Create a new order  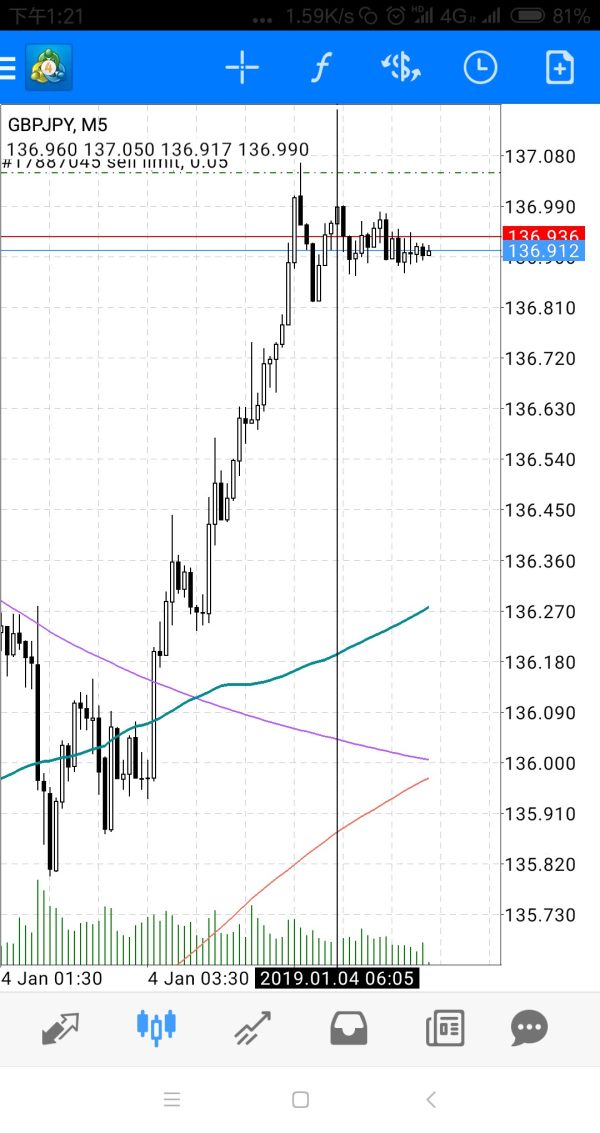coord(560,68)
